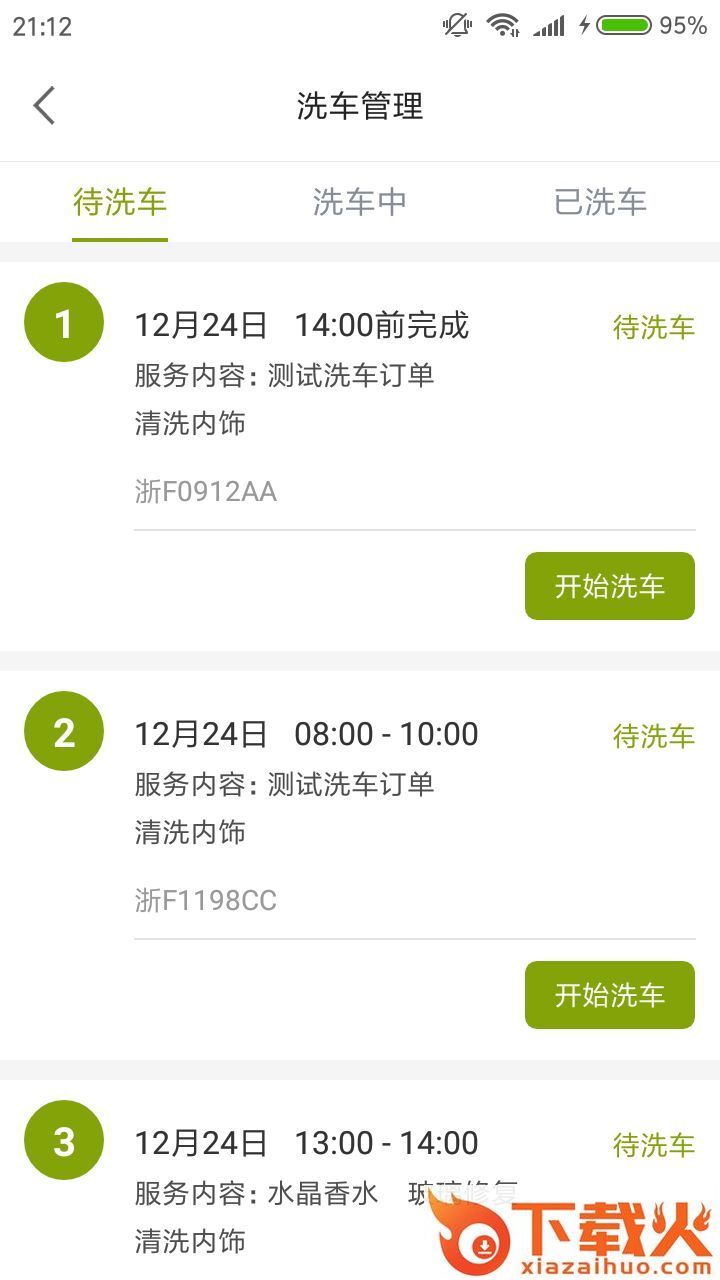Open order 3 scheduled 13:00 - 14:00
This screenshot has width=720, height=1280.
(300, 1180)
